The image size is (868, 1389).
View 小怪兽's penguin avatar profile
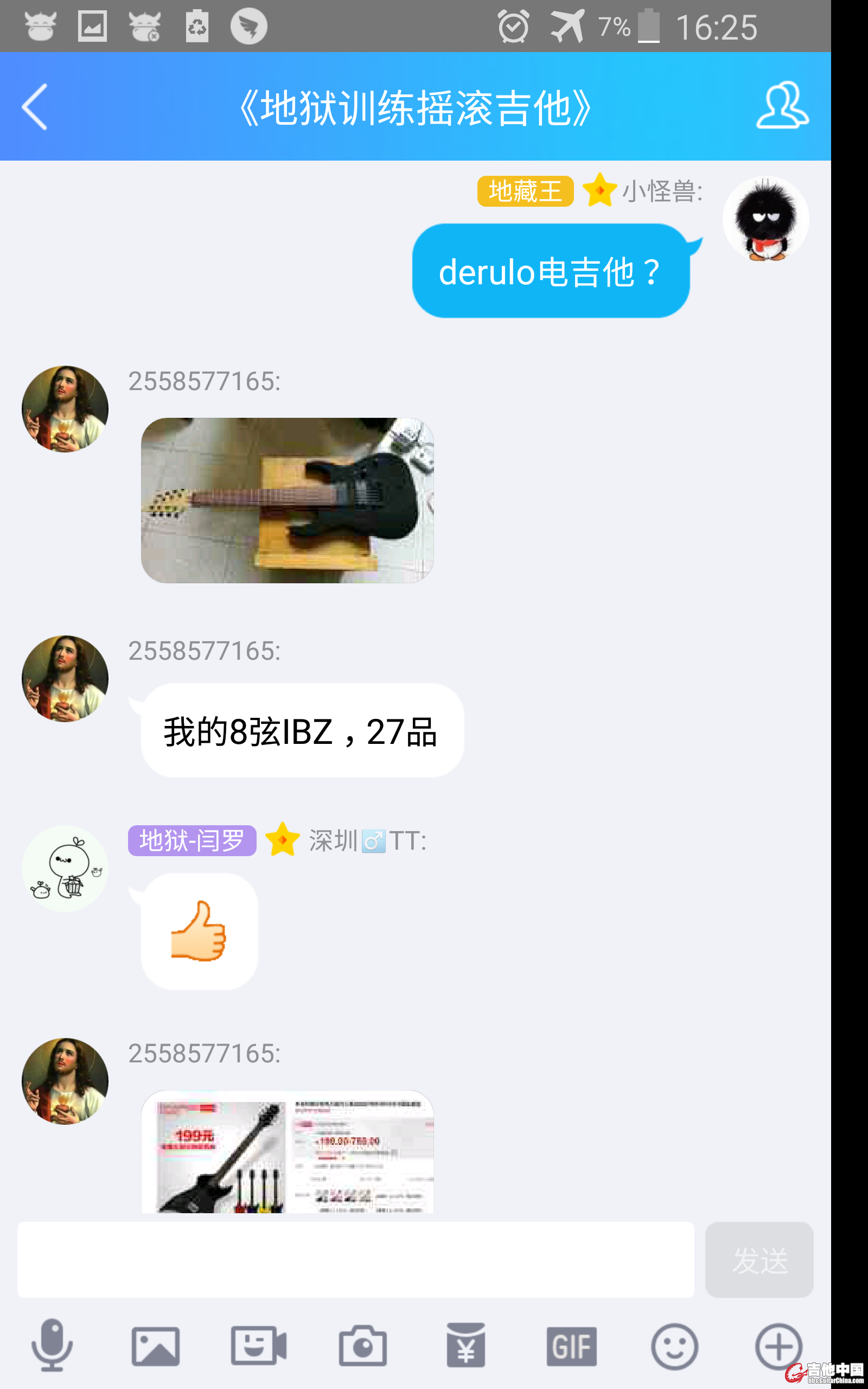pyautogui.click(x=765, y=219)
